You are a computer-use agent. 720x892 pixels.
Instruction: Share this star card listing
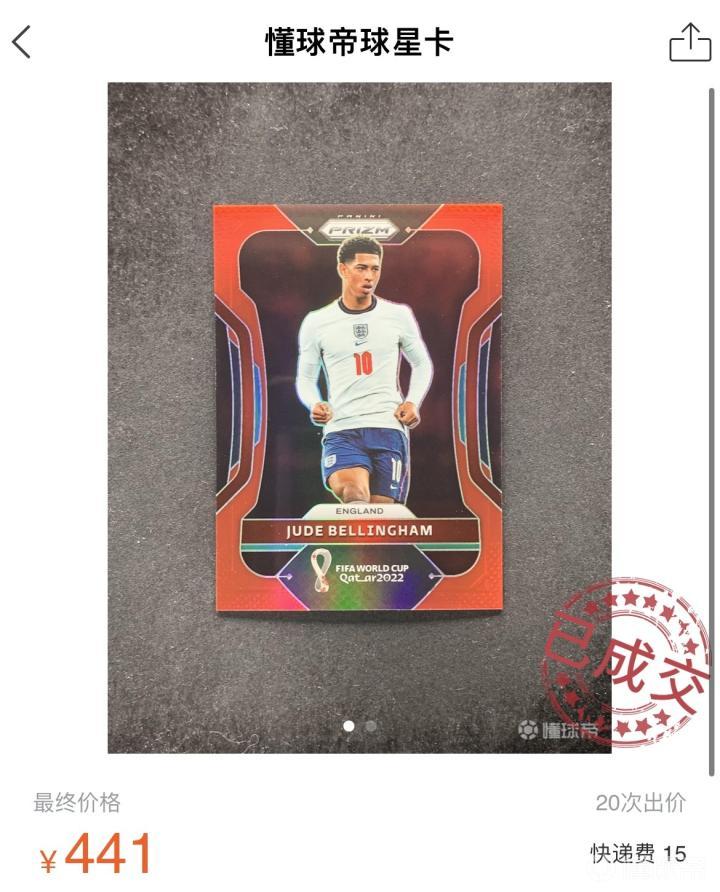coord(689,42)
